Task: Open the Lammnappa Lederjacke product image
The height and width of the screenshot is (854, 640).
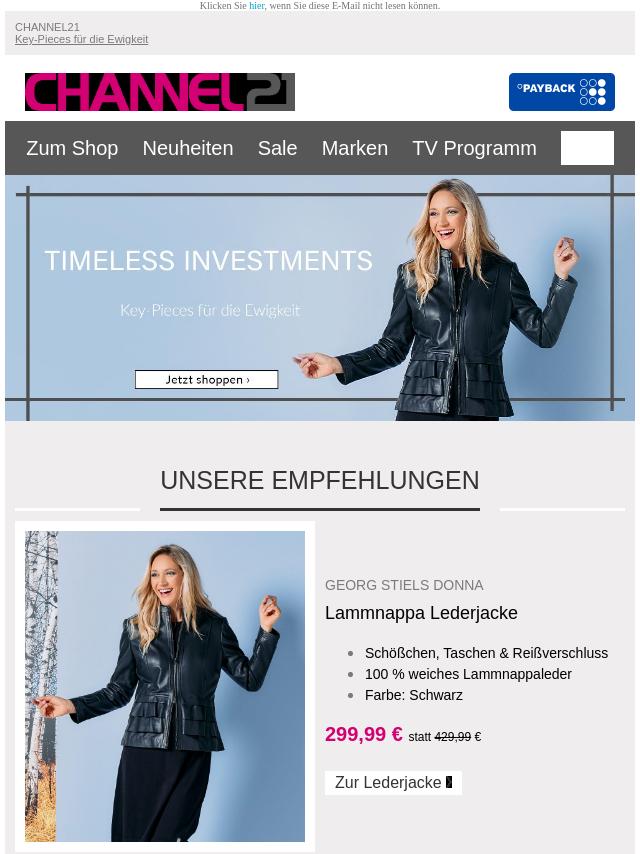Action: [x=165, y=686]
